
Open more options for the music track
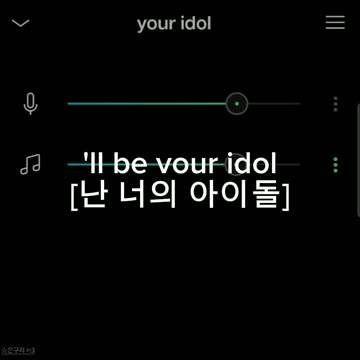(335, 165)
